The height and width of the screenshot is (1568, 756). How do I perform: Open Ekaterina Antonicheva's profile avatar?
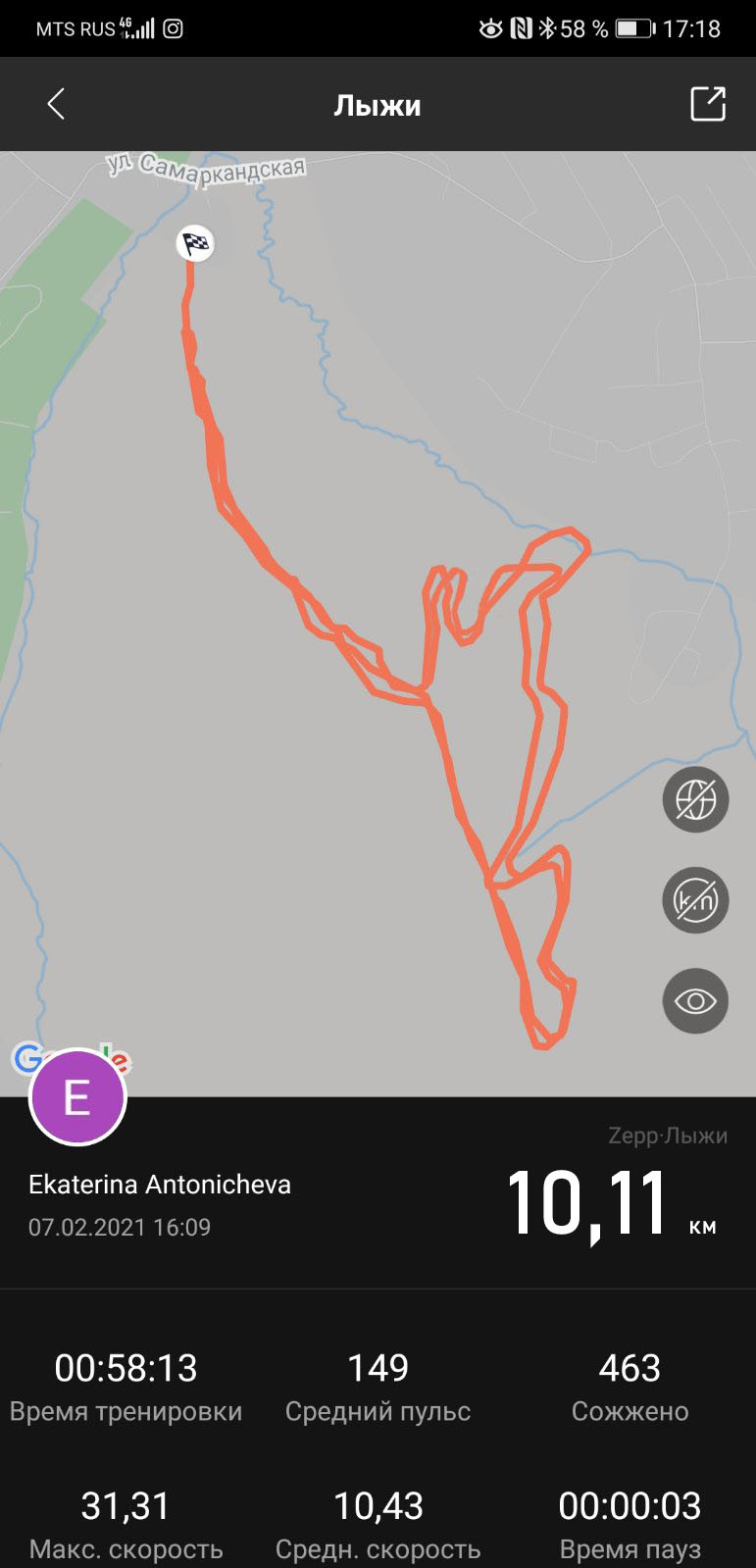tap(77, 1097)
